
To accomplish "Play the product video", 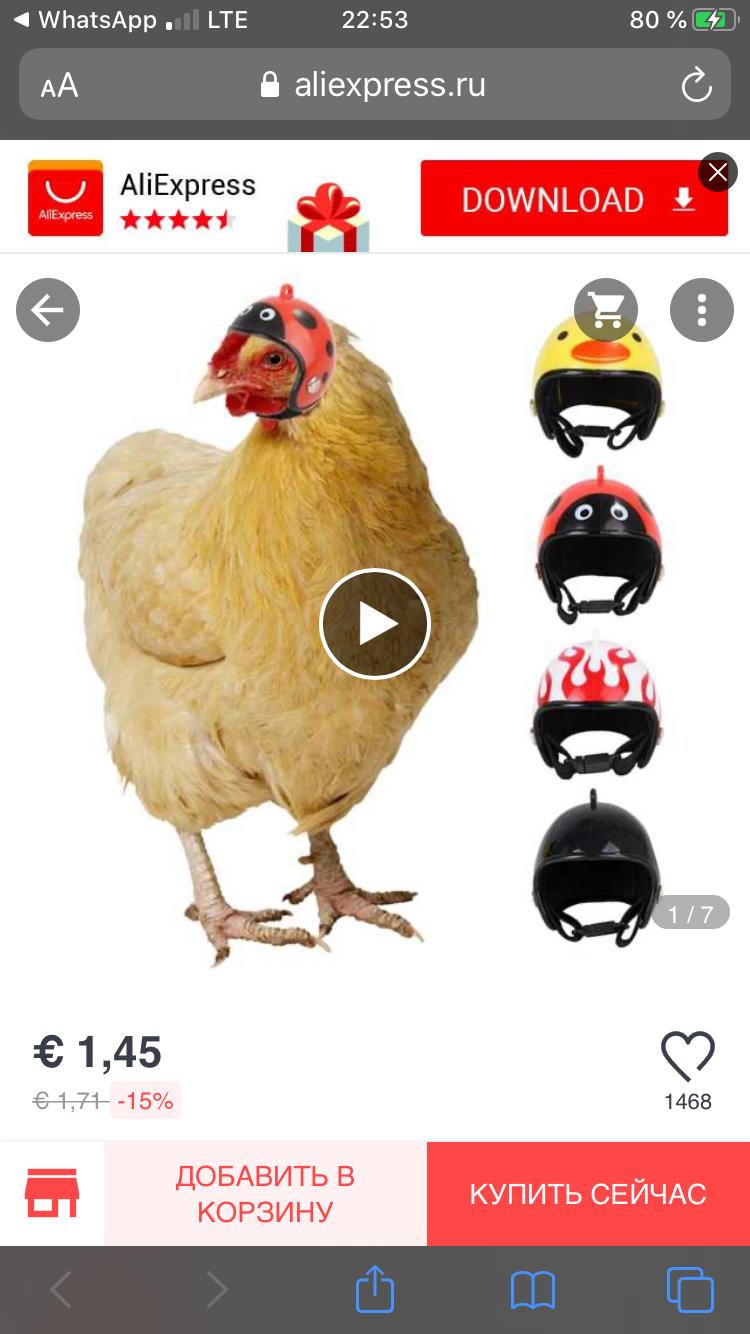I will (375, 624).
